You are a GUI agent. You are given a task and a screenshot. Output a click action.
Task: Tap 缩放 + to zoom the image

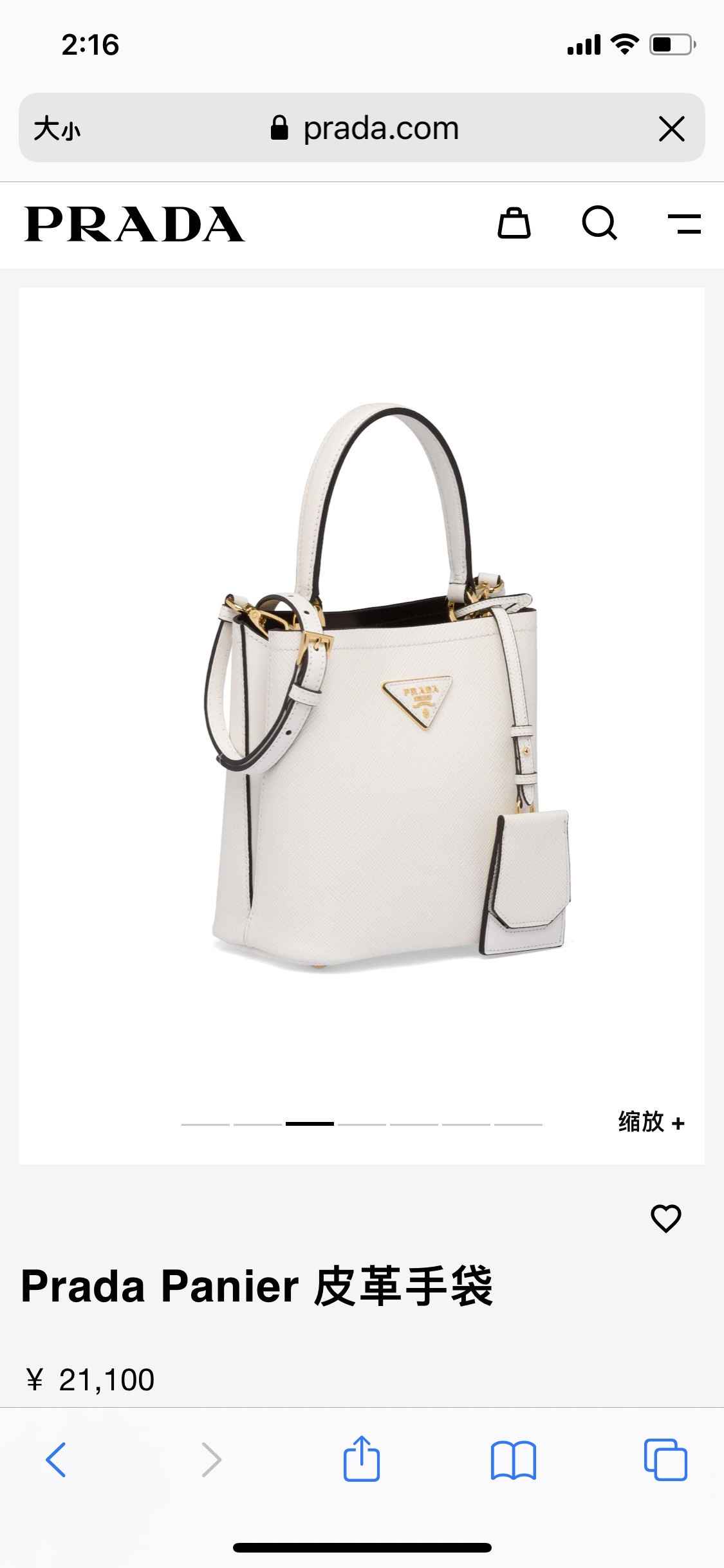pyautogui.click(x=651, y=1122)
